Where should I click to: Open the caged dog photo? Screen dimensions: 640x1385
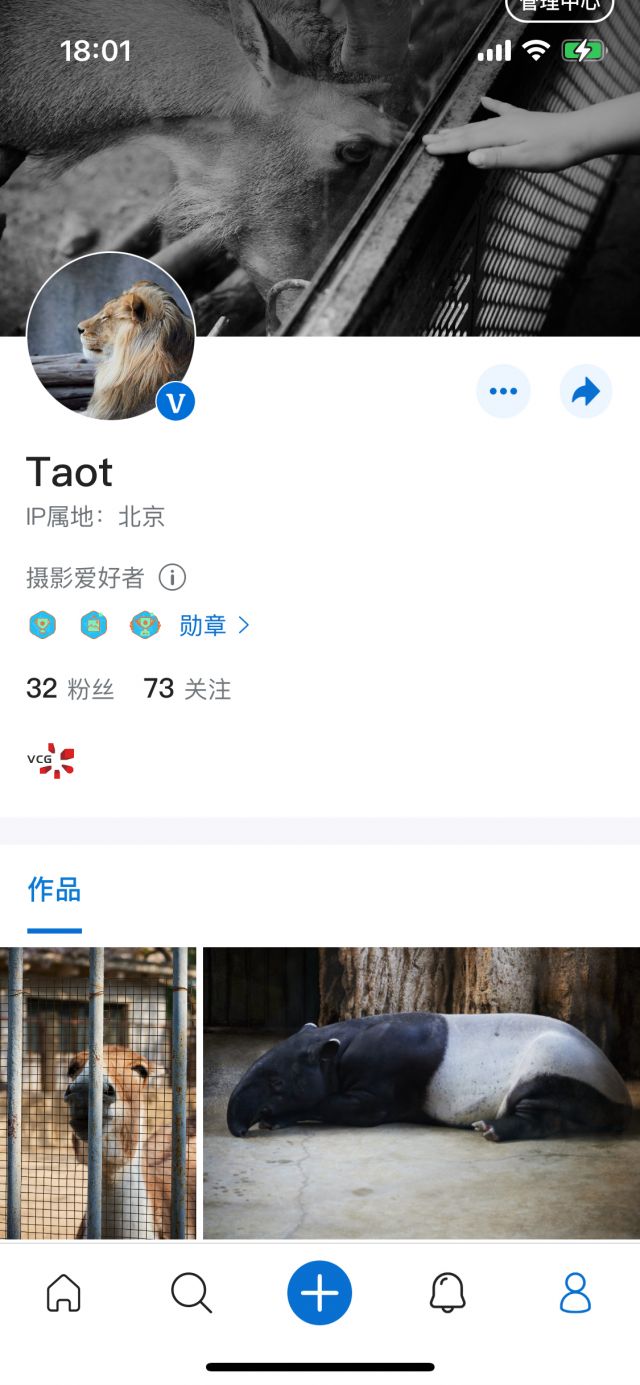pyautogui.click(x=98, y=1093)
